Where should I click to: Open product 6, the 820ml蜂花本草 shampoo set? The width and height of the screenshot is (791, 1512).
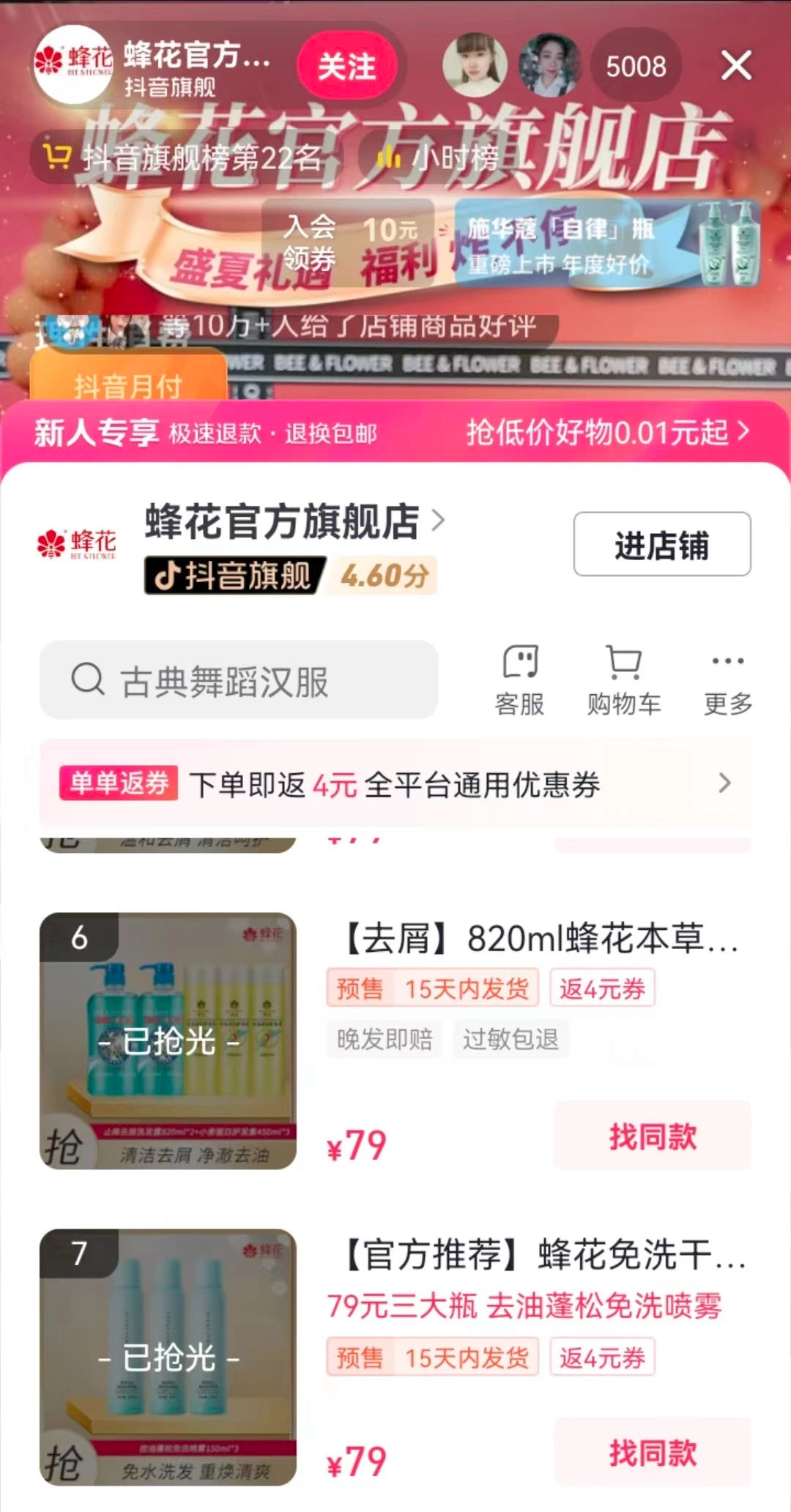(168, 1040)
